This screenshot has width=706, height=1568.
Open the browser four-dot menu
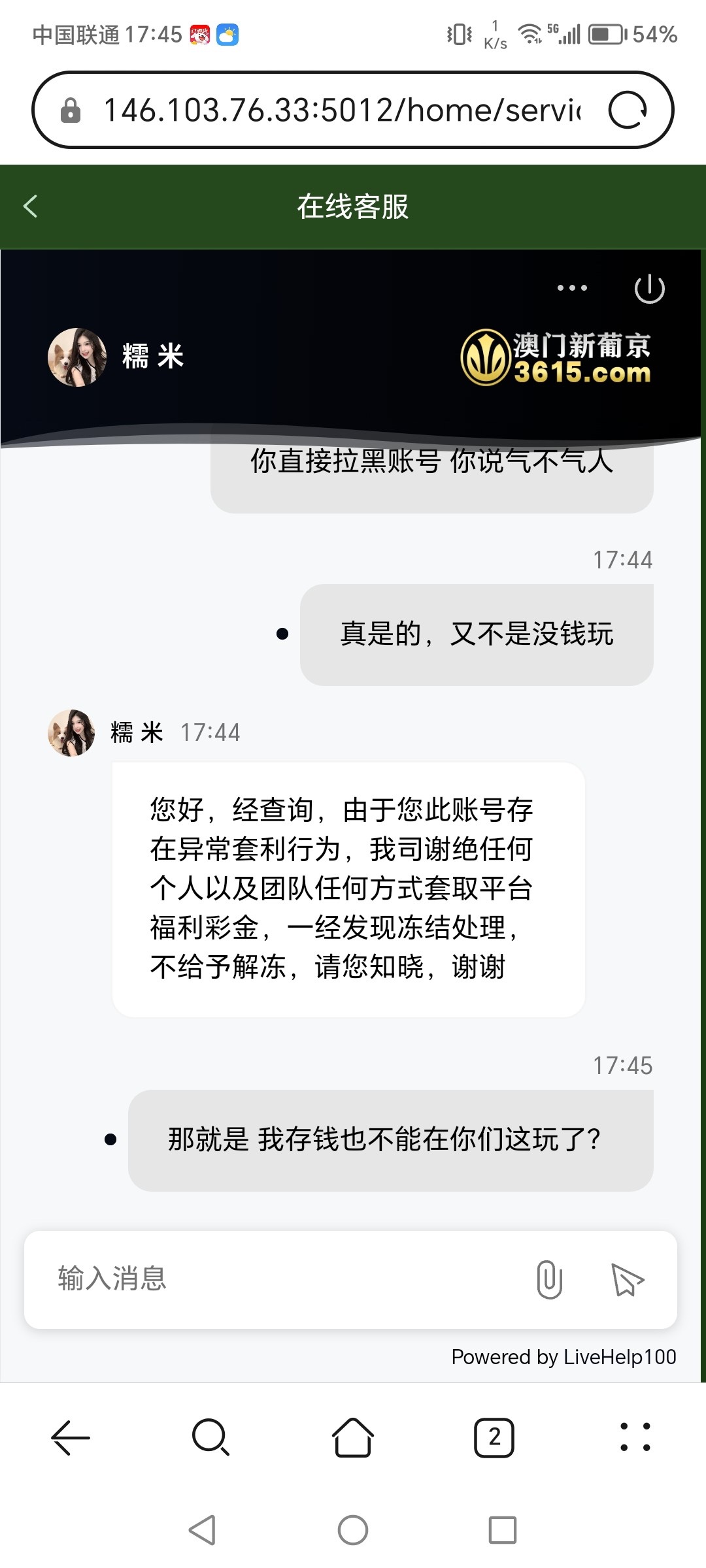635,1438
